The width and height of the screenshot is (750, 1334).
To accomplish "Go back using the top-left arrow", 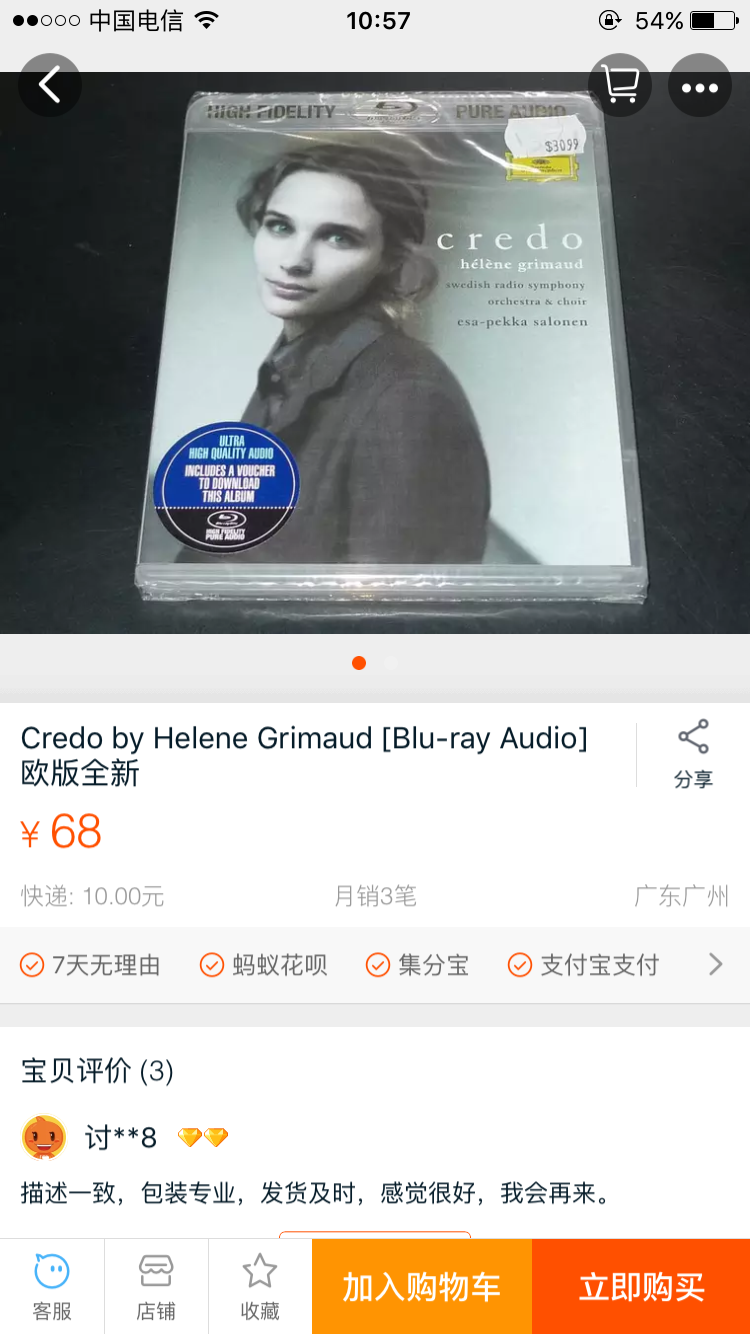I will (49, 85).
